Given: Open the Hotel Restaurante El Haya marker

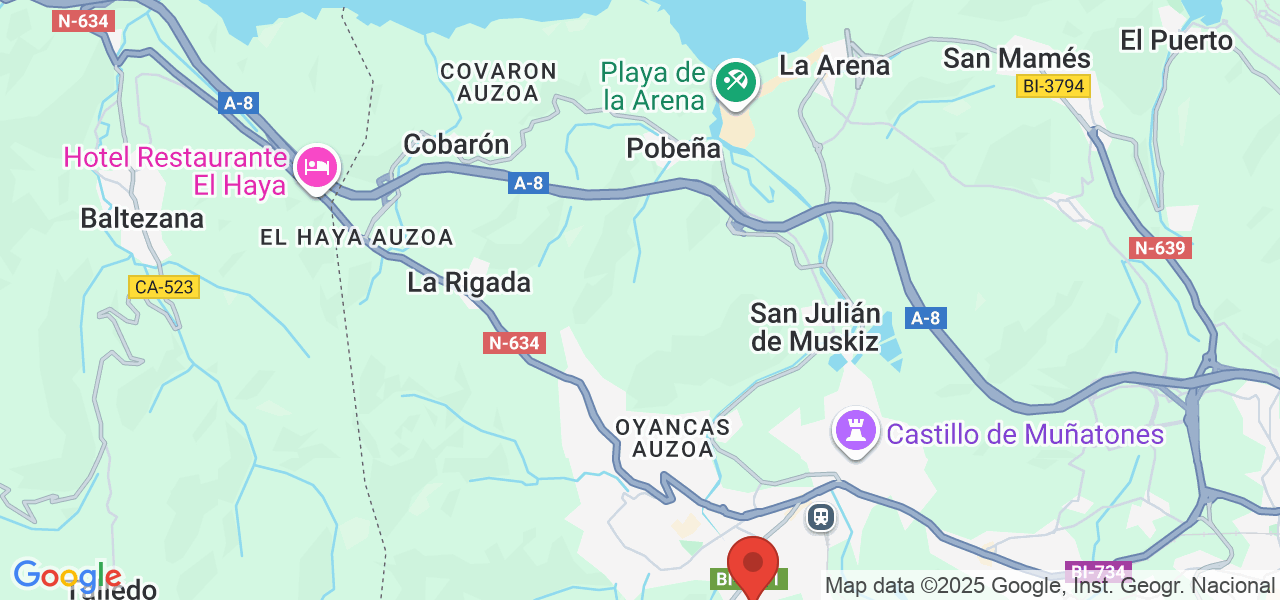Looking at the screenshot, I should click(317, 167).
